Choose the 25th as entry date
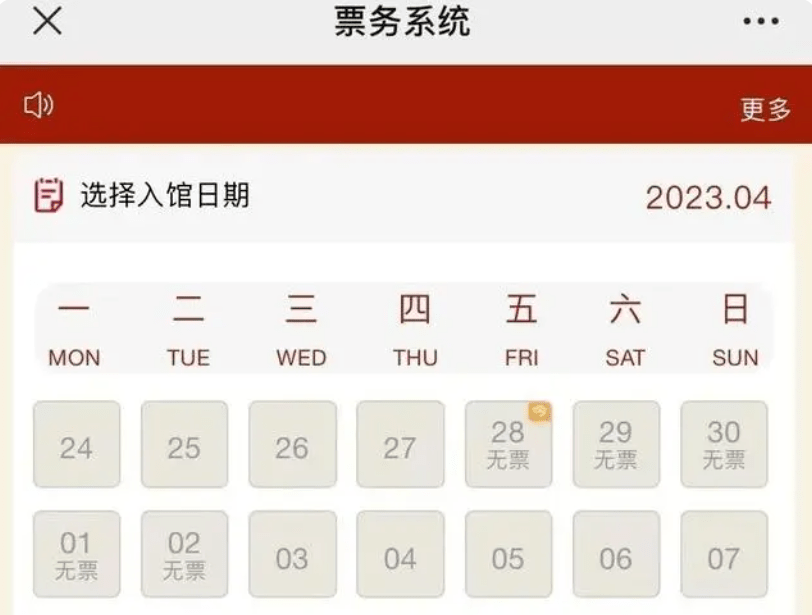This screenshot has width=812, height=615. (x=184, y=445)
